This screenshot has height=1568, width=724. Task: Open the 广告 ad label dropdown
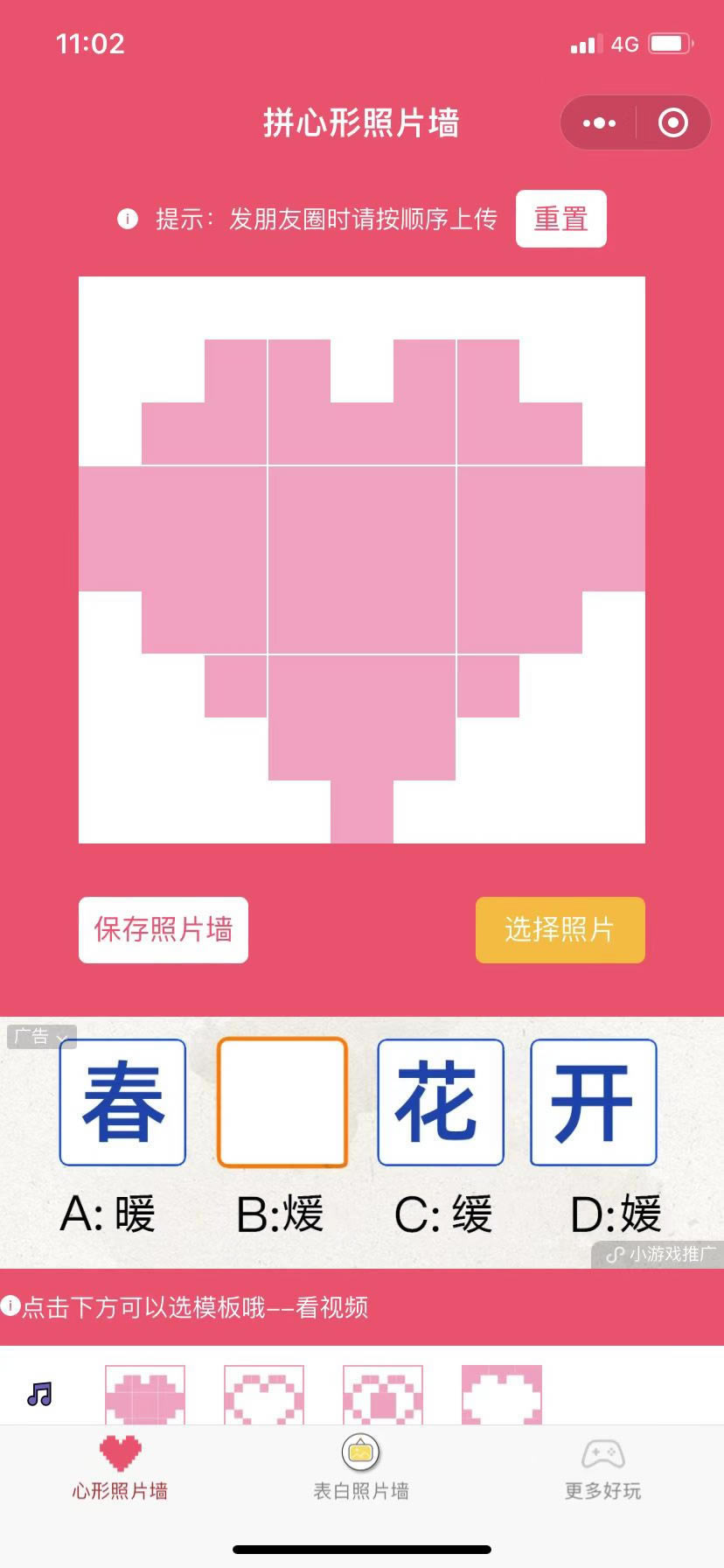pyautogui.click(x=41, y=1037)
